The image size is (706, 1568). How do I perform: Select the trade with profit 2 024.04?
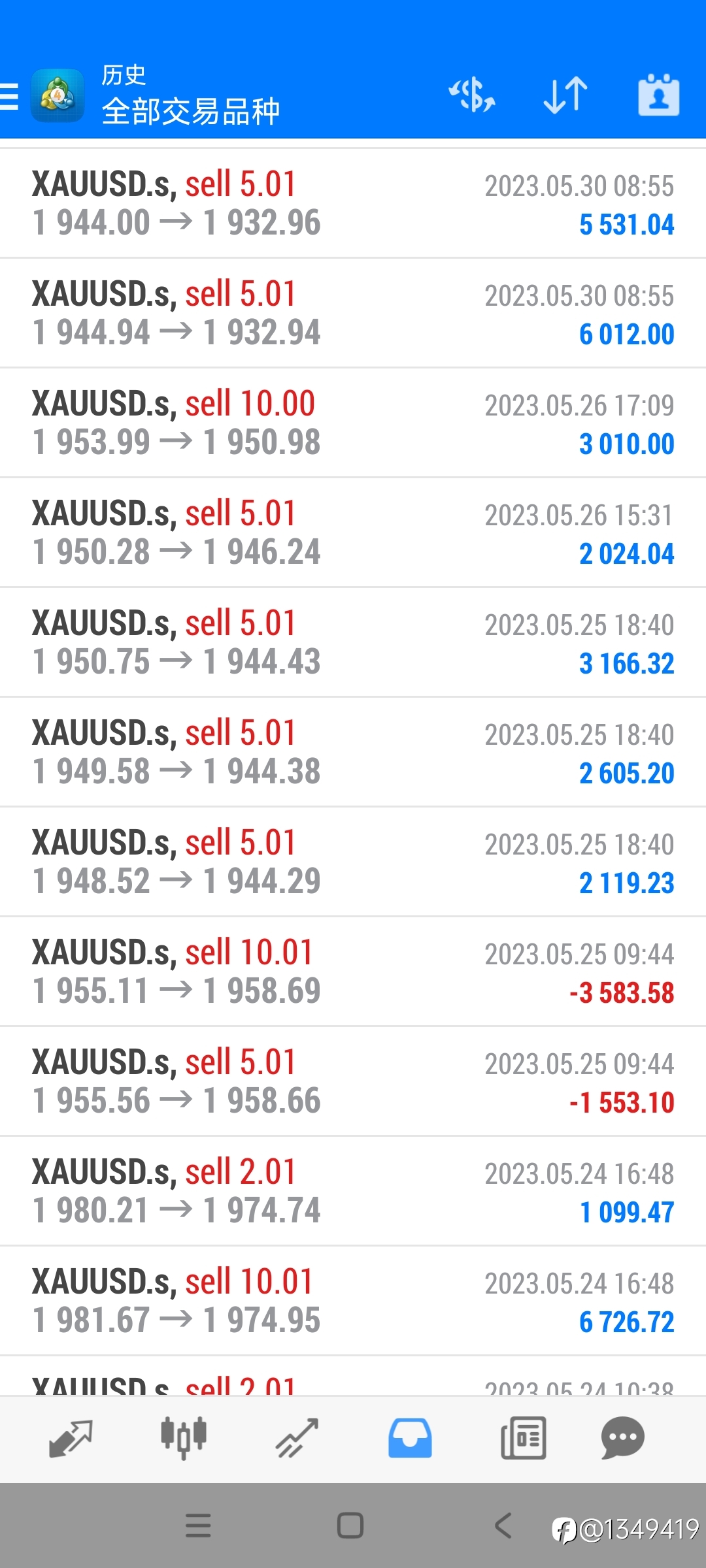click(353, 532)
